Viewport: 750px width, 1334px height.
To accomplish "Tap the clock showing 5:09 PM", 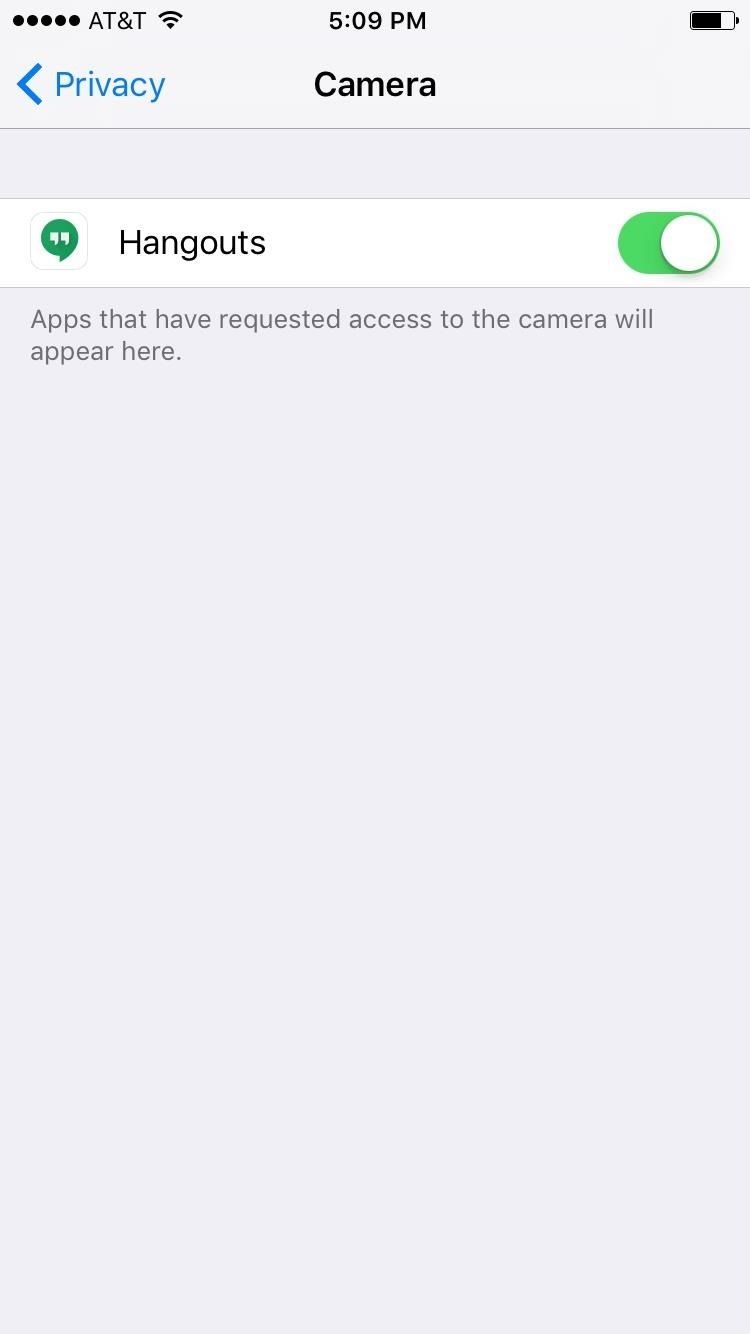I will (x=377, y=19).
